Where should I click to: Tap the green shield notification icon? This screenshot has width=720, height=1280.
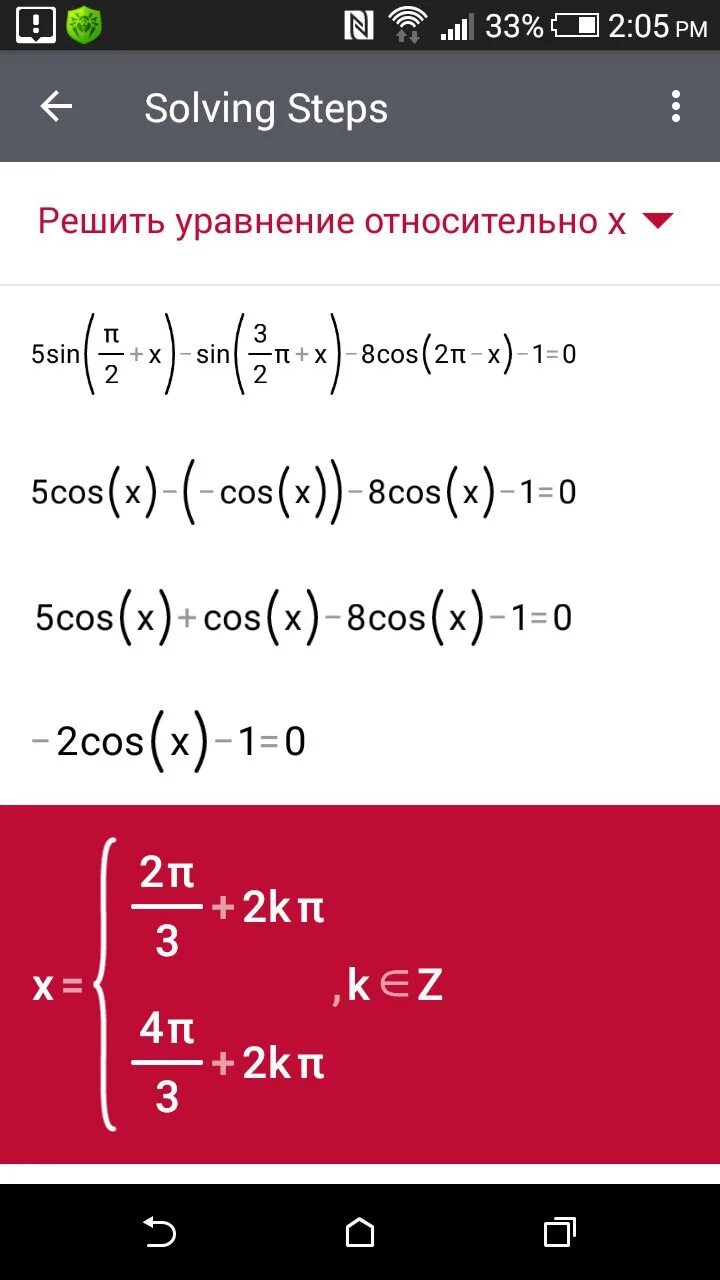83,25
